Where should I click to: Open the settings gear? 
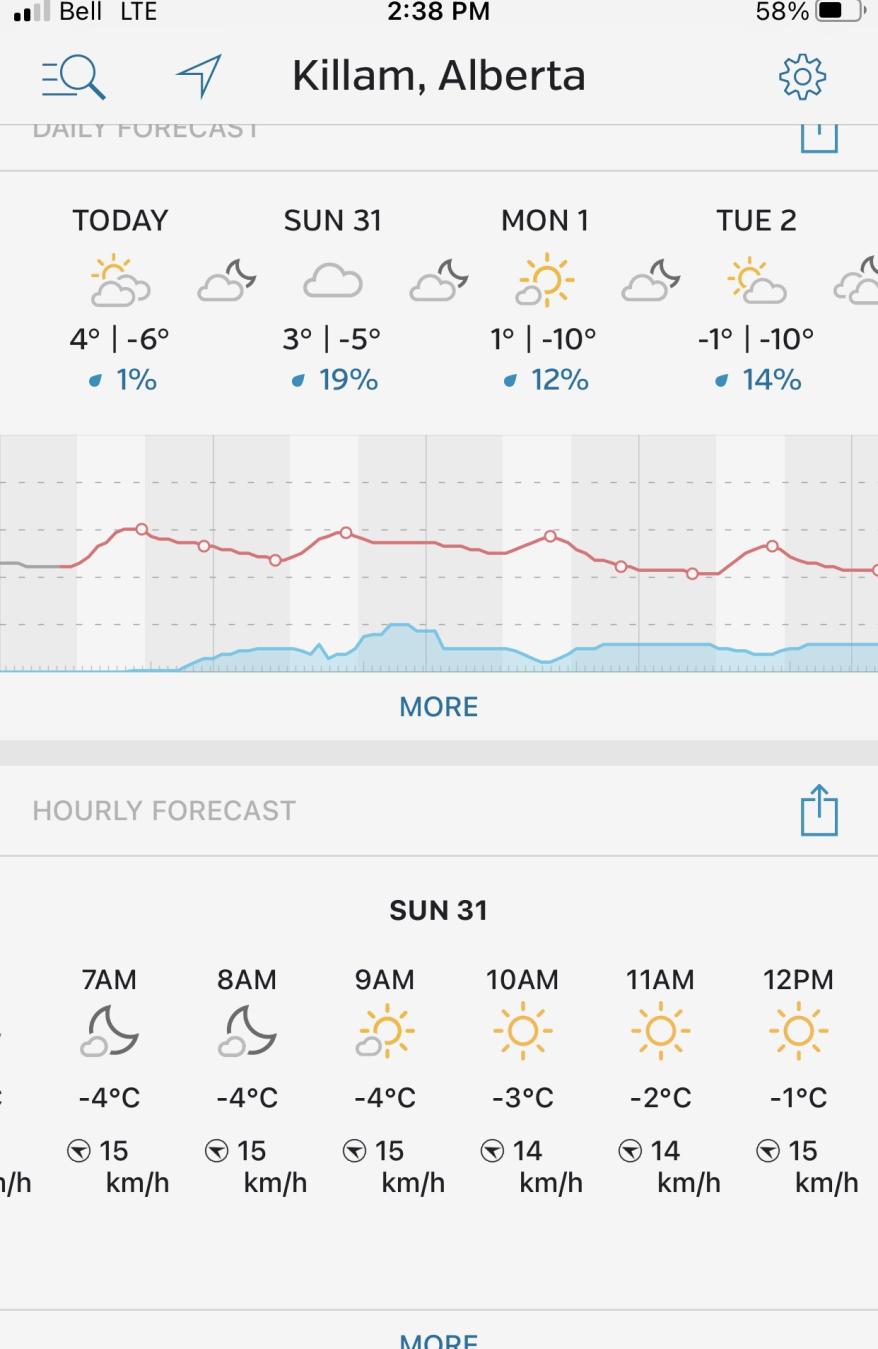pyautogui.click(x=802, y=77)
